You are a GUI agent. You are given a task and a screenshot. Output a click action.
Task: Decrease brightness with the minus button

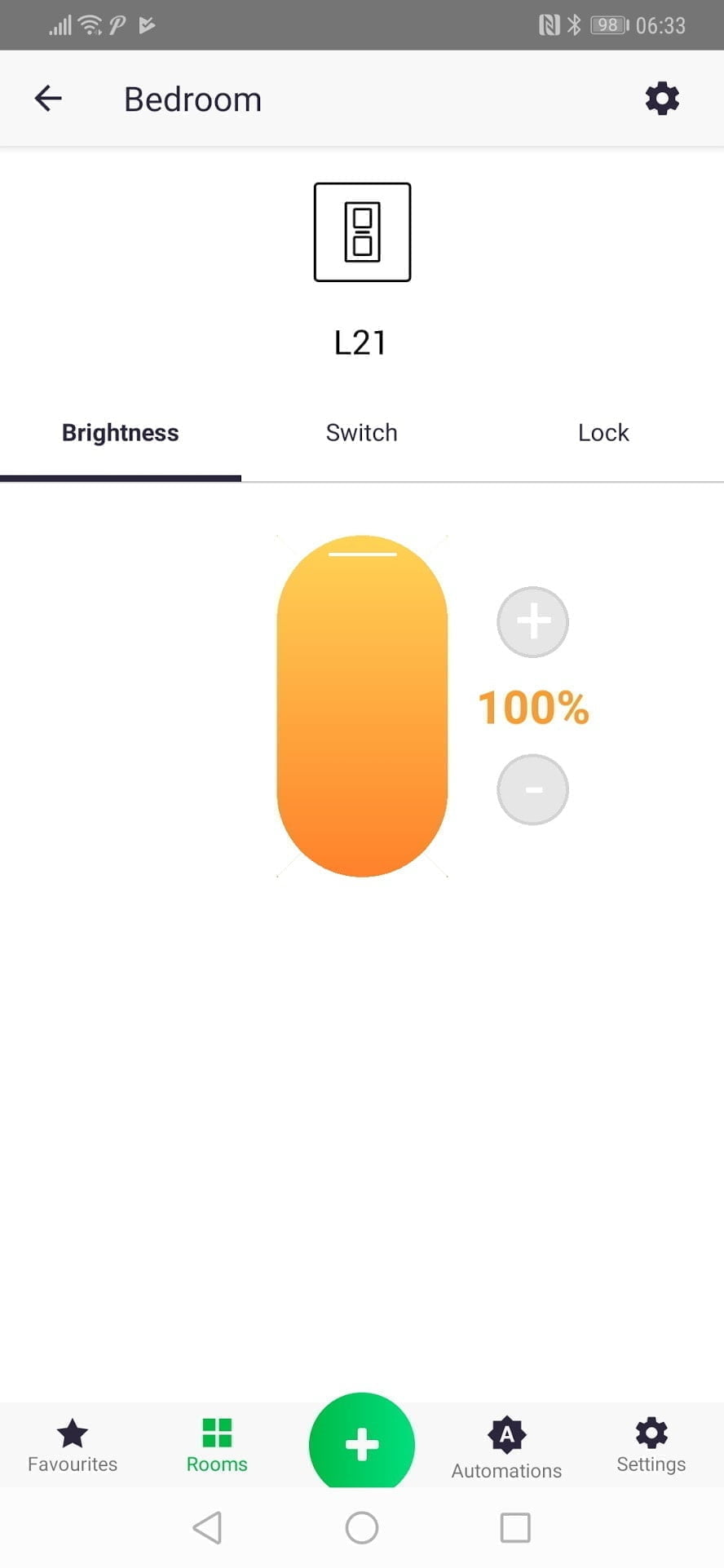tap(533, 789)
